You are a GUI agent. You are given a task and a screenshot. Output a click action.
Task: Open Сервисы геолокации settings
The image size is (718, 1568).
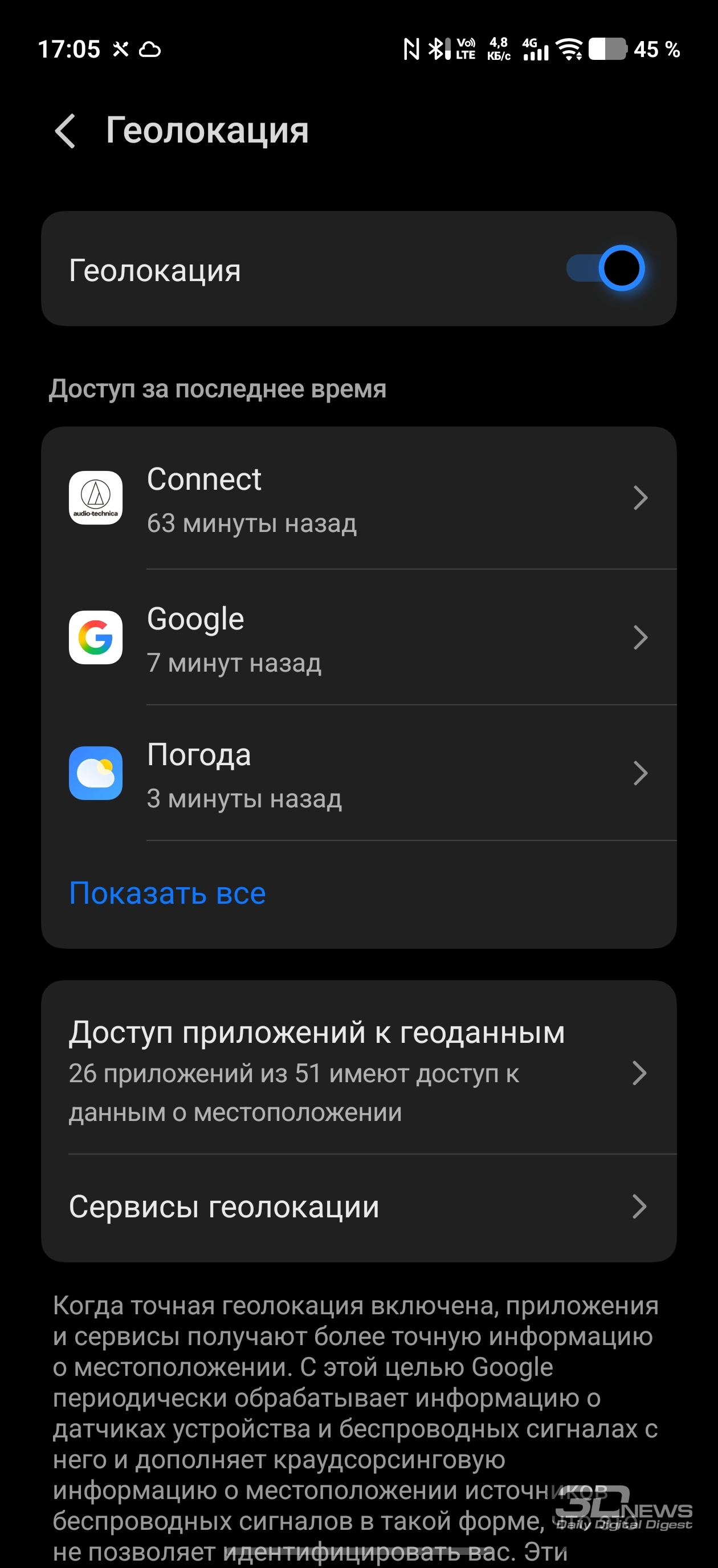[359, 1207]
